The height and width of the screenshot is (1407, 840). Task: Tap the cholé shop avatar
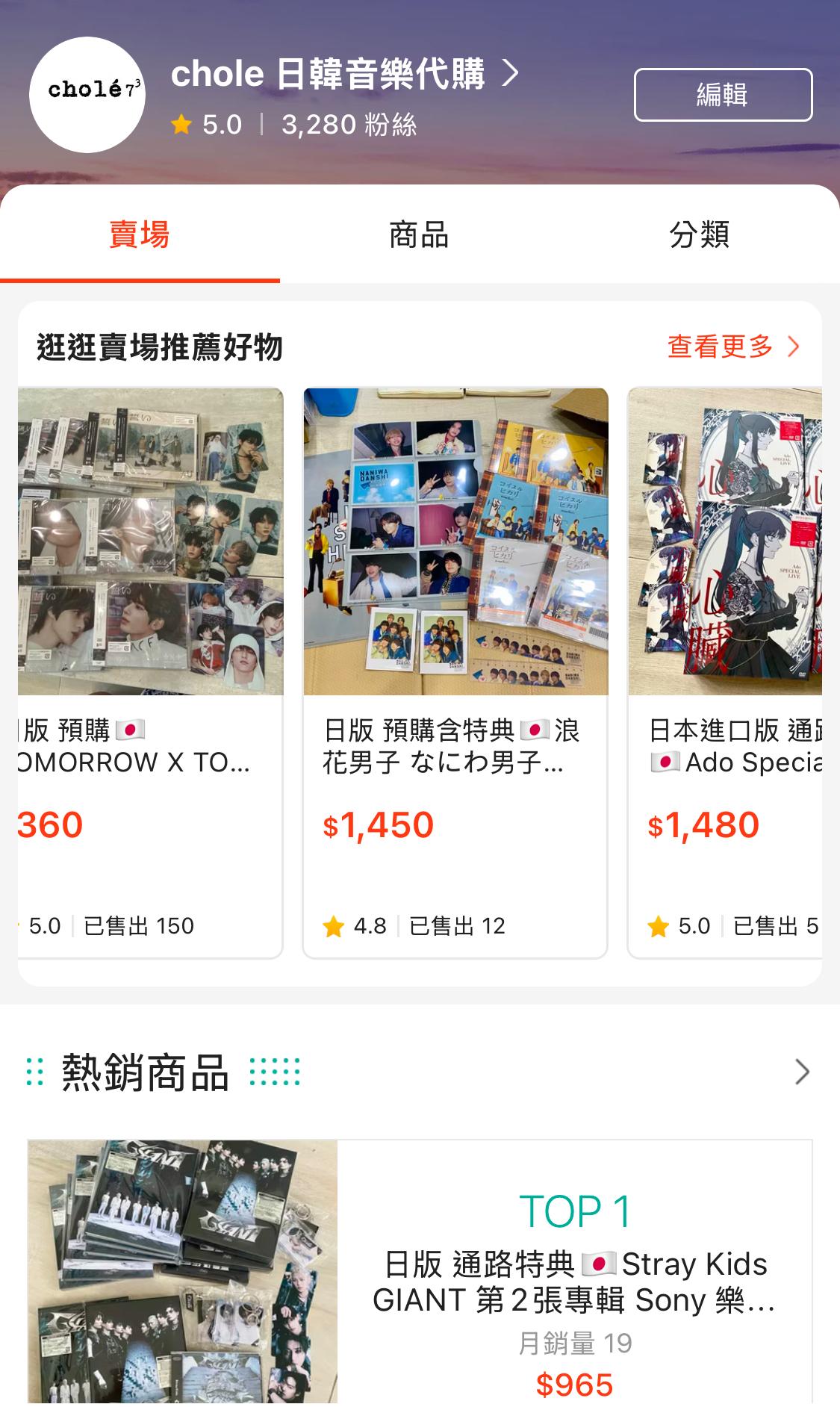click(87, 95)
